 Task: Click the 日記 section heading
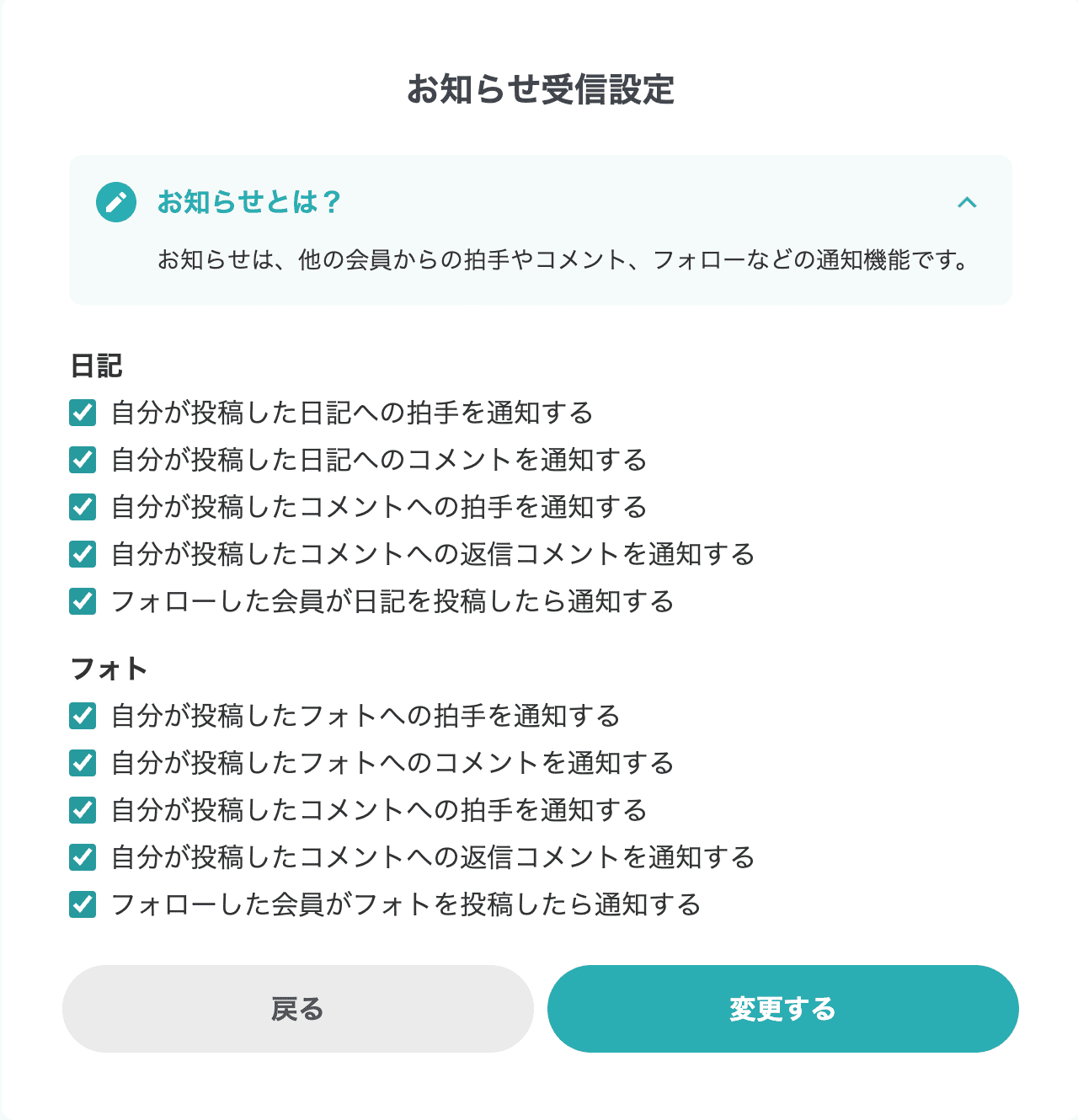(x=97, y=365)
